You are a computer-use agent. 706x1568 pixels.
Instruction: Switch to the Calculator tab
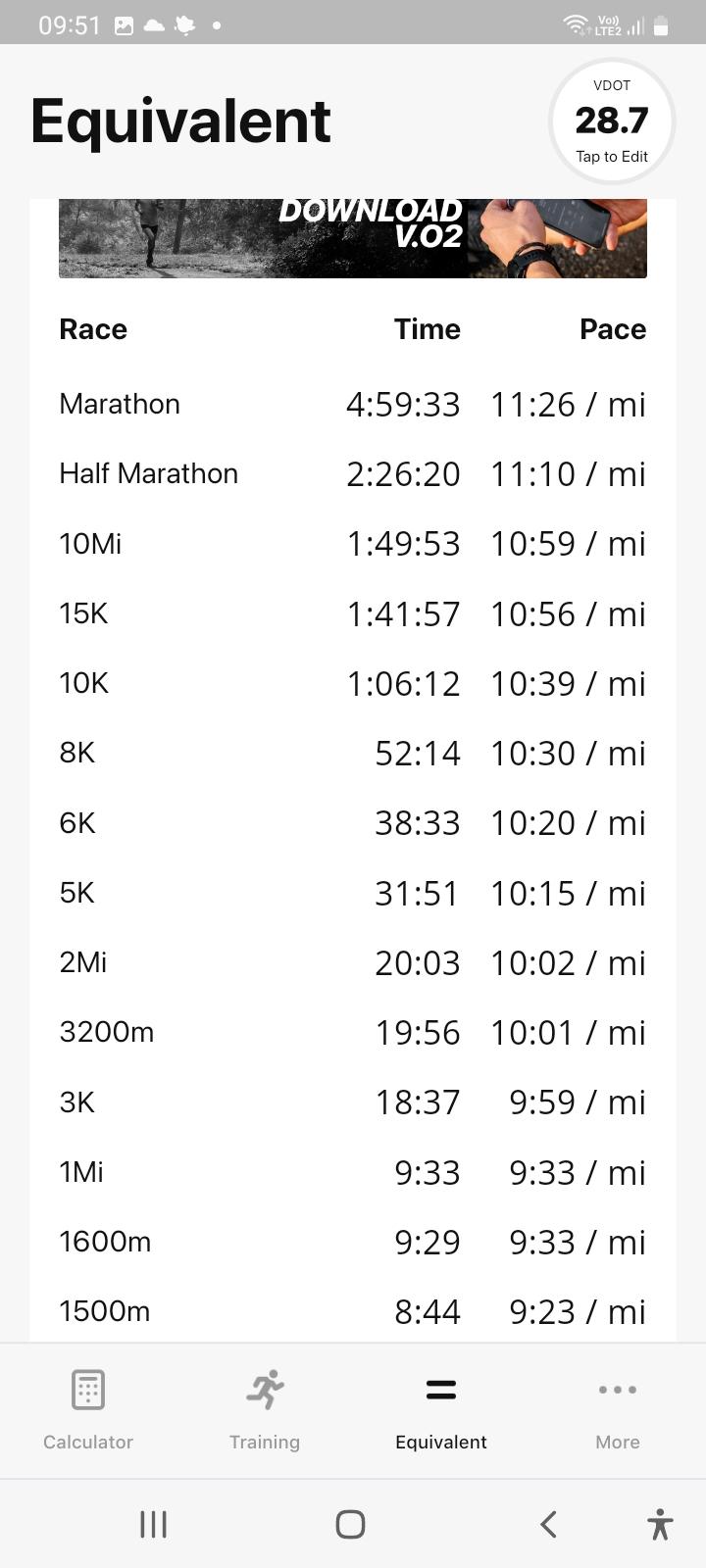88,1411
